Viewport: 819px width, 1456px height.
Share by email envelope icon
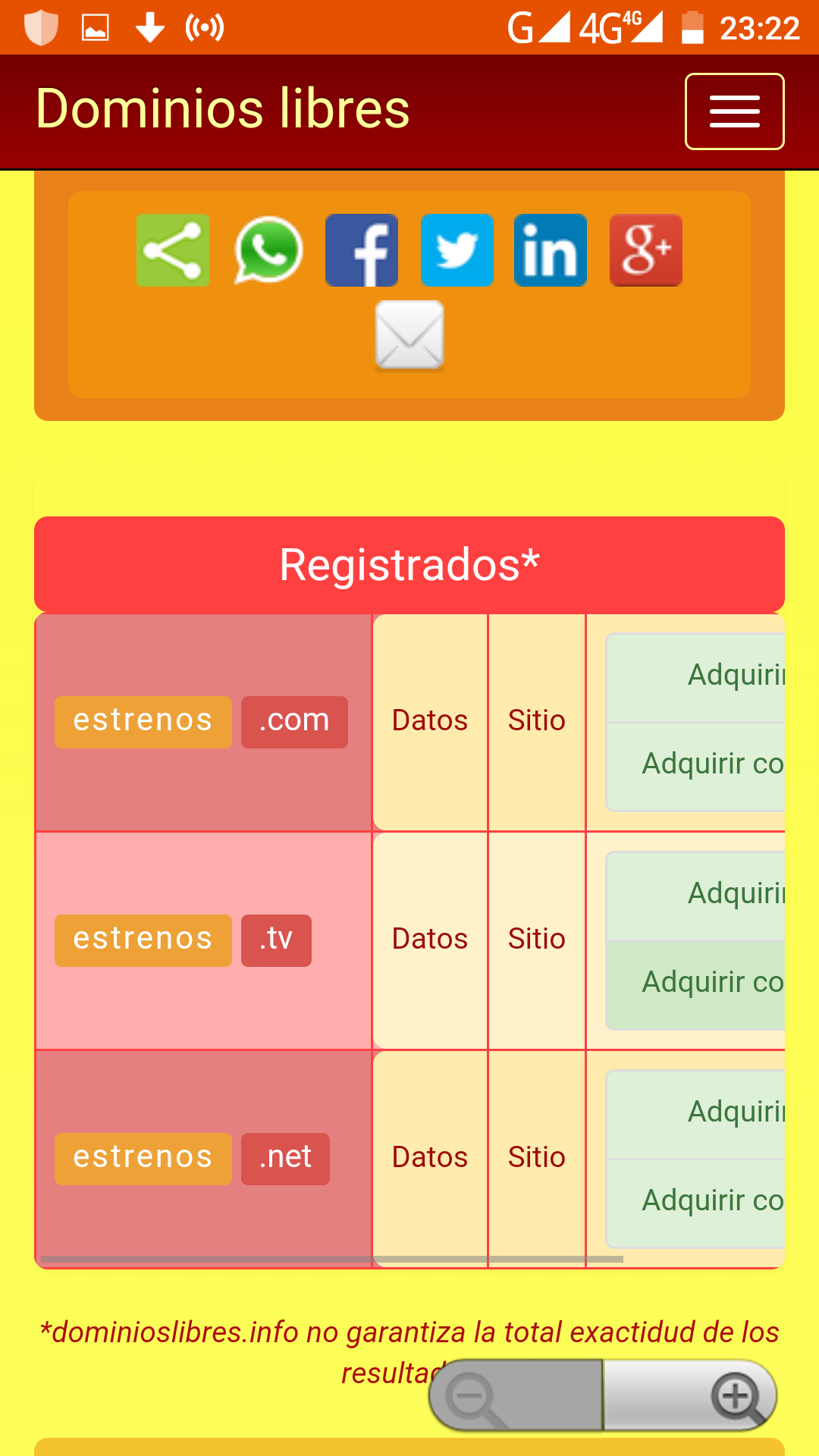409,335
